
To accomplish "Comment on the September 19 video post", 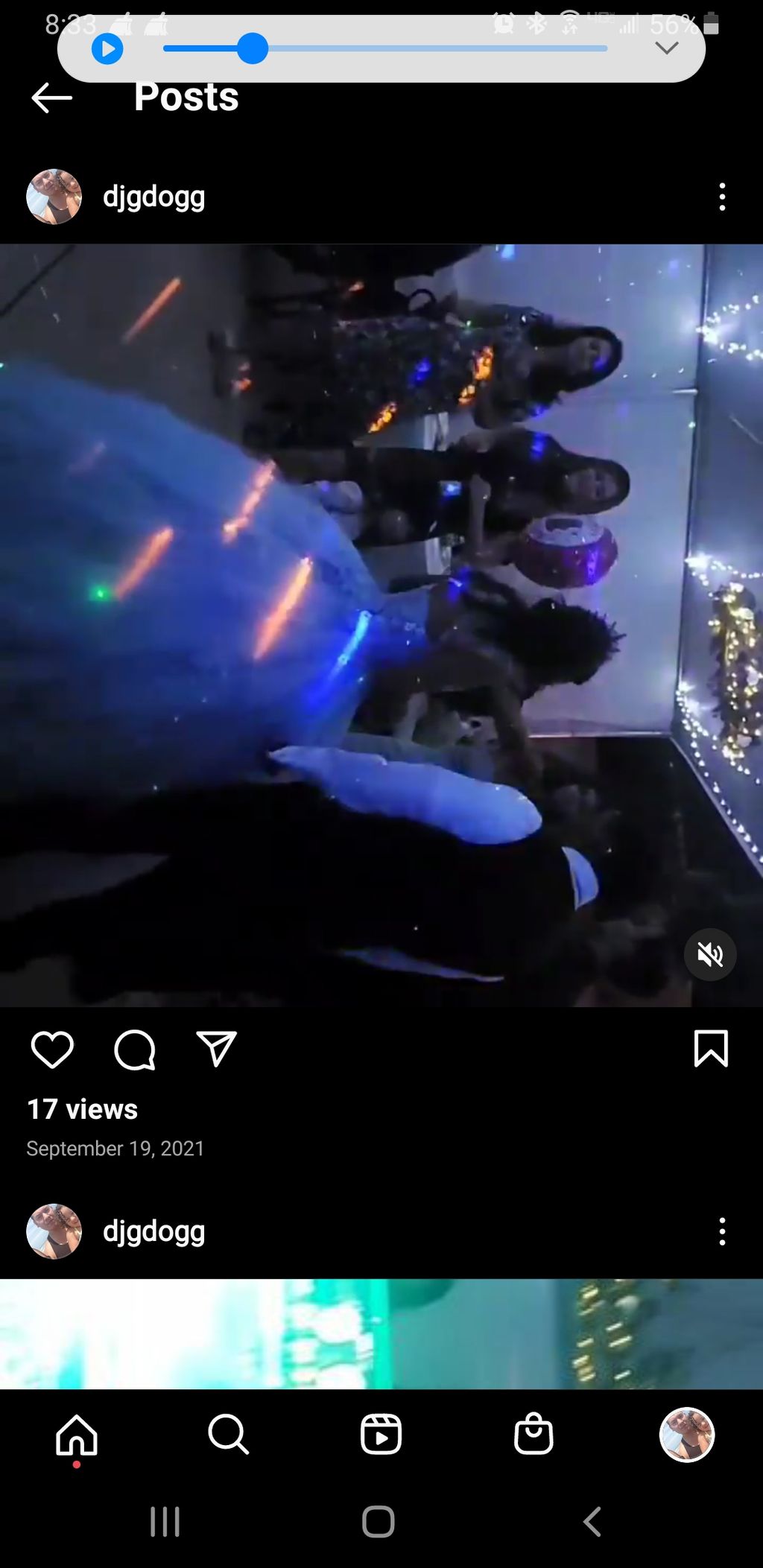I will 135,1050.
